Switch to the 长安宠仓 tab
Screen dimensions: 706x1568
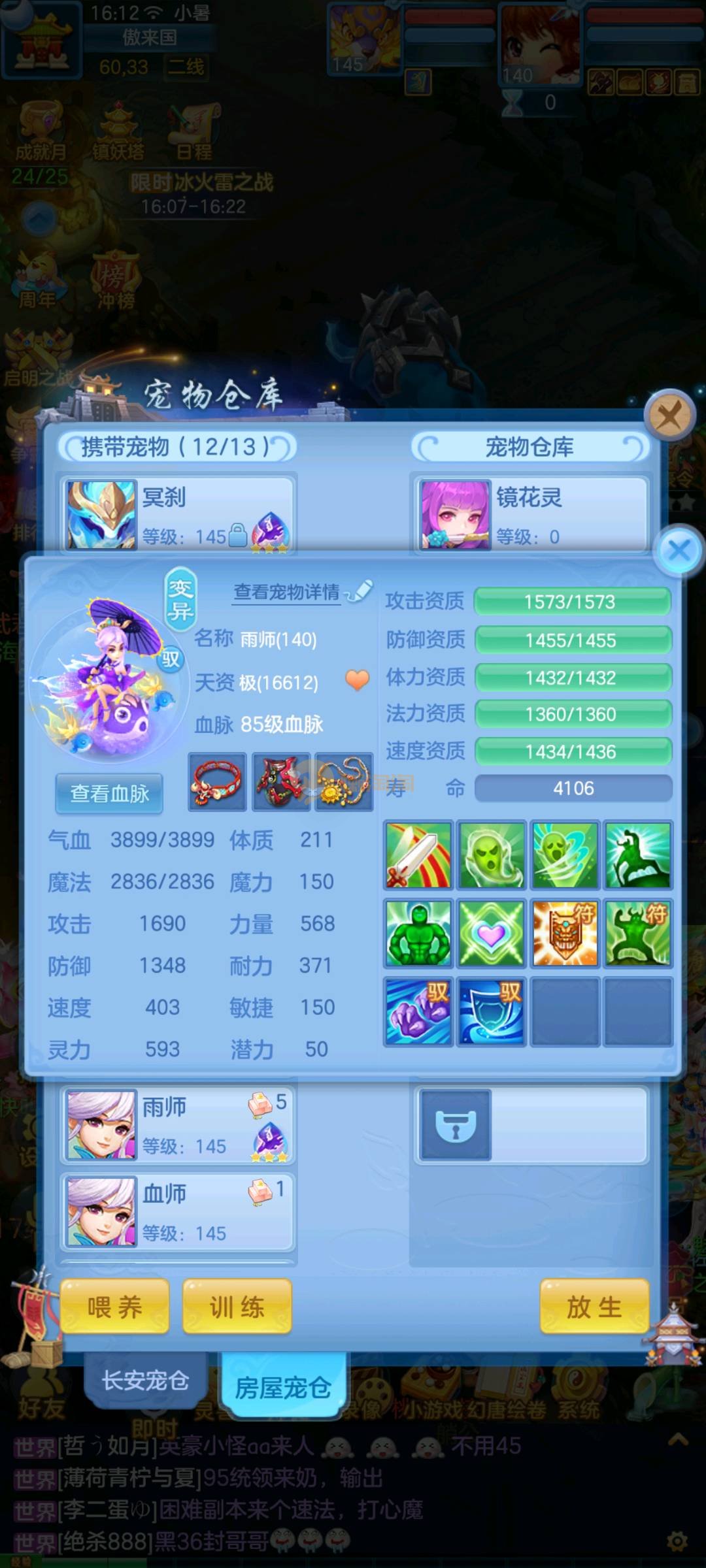coord(145,1380)
